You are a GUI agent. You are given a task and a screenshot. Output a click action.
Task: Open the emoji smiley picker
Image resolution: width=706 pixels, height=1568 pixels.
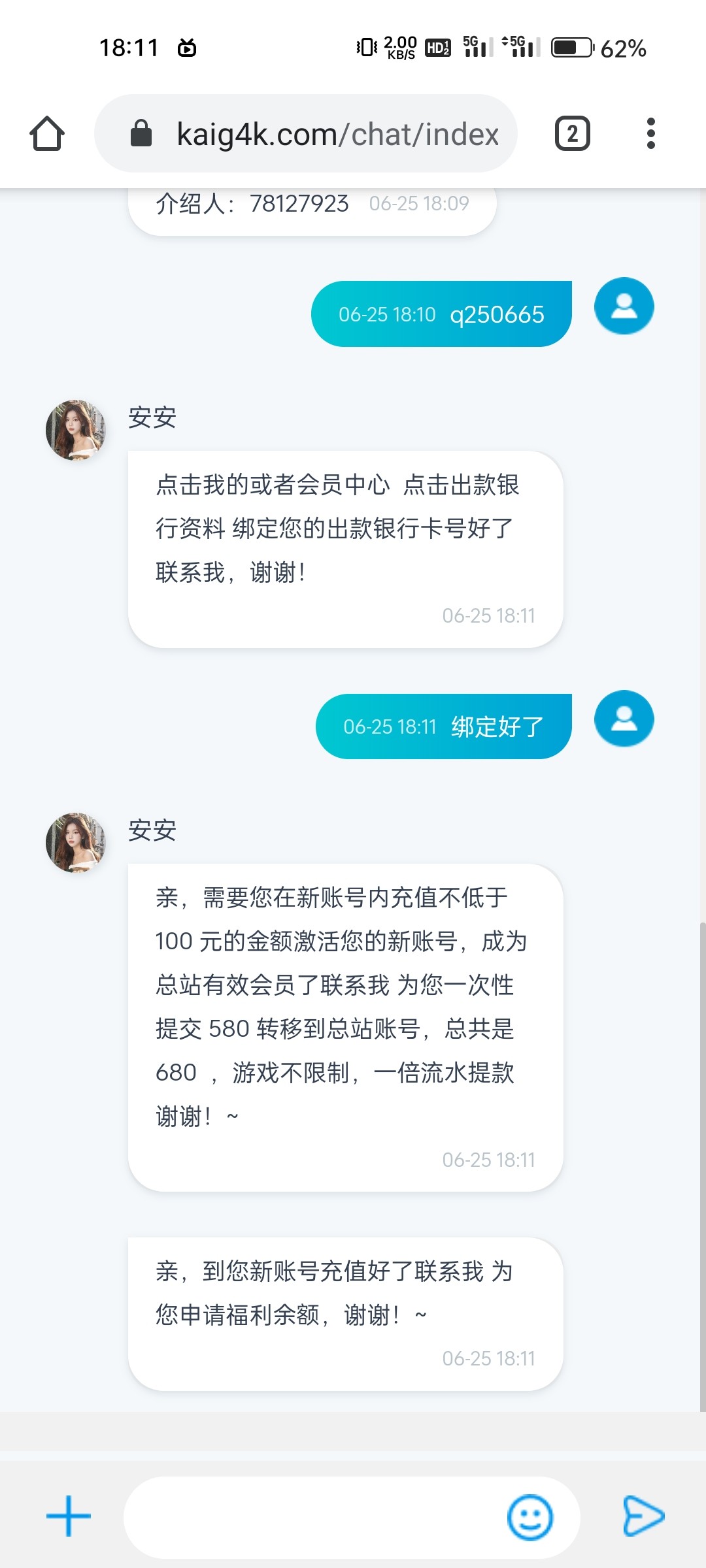[x=535, y=1517]
